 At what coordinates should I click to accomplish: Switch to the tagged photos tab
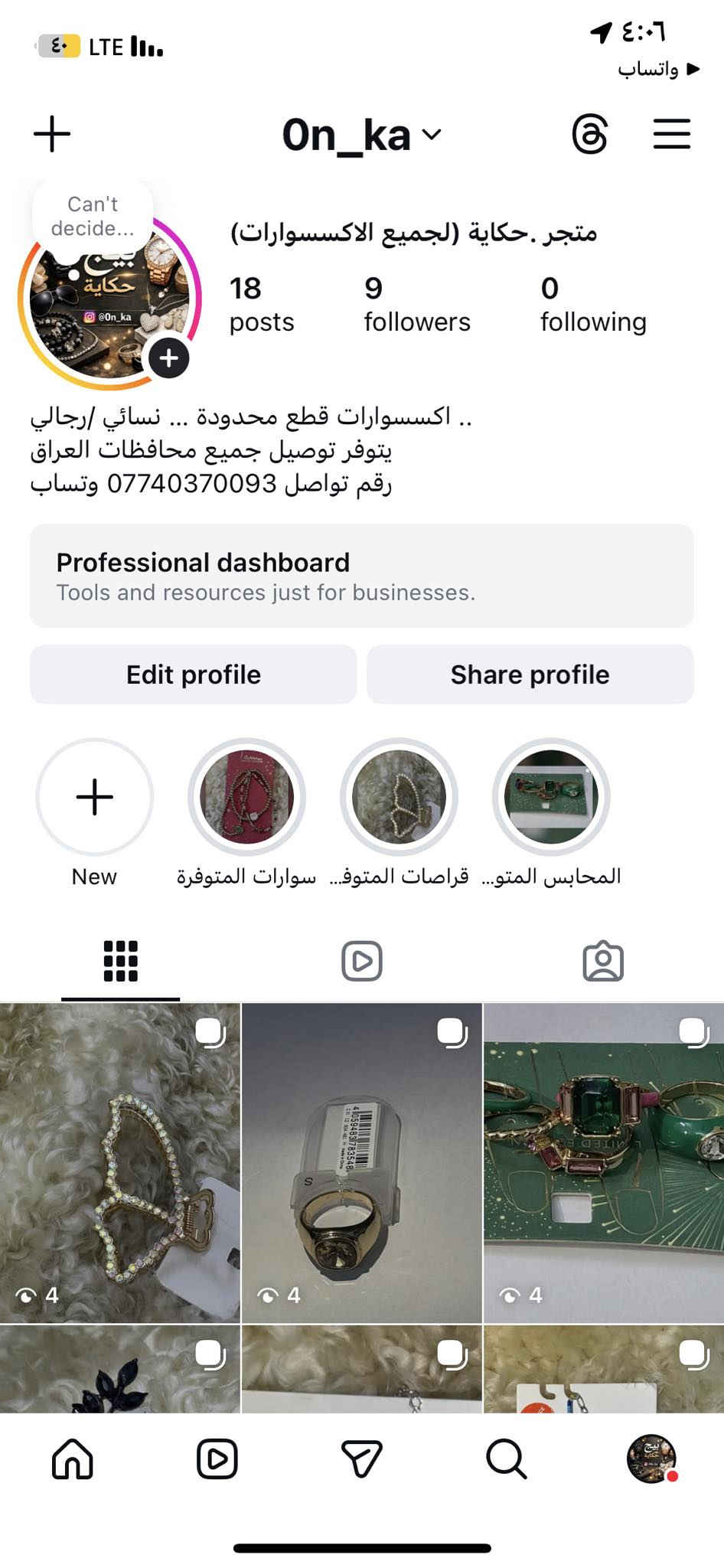603,961
